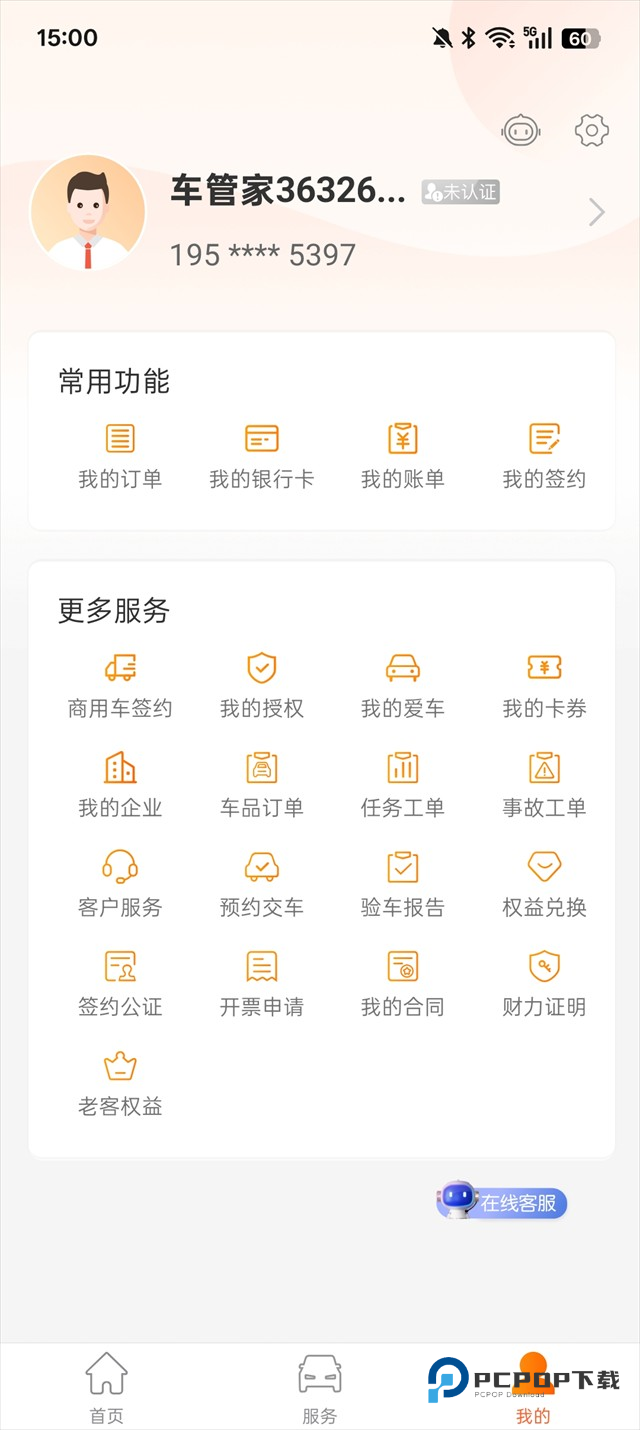Viewport: 640px width, 1430px height.
Task: Open the robot assistant icon
Action: point(521,130)
